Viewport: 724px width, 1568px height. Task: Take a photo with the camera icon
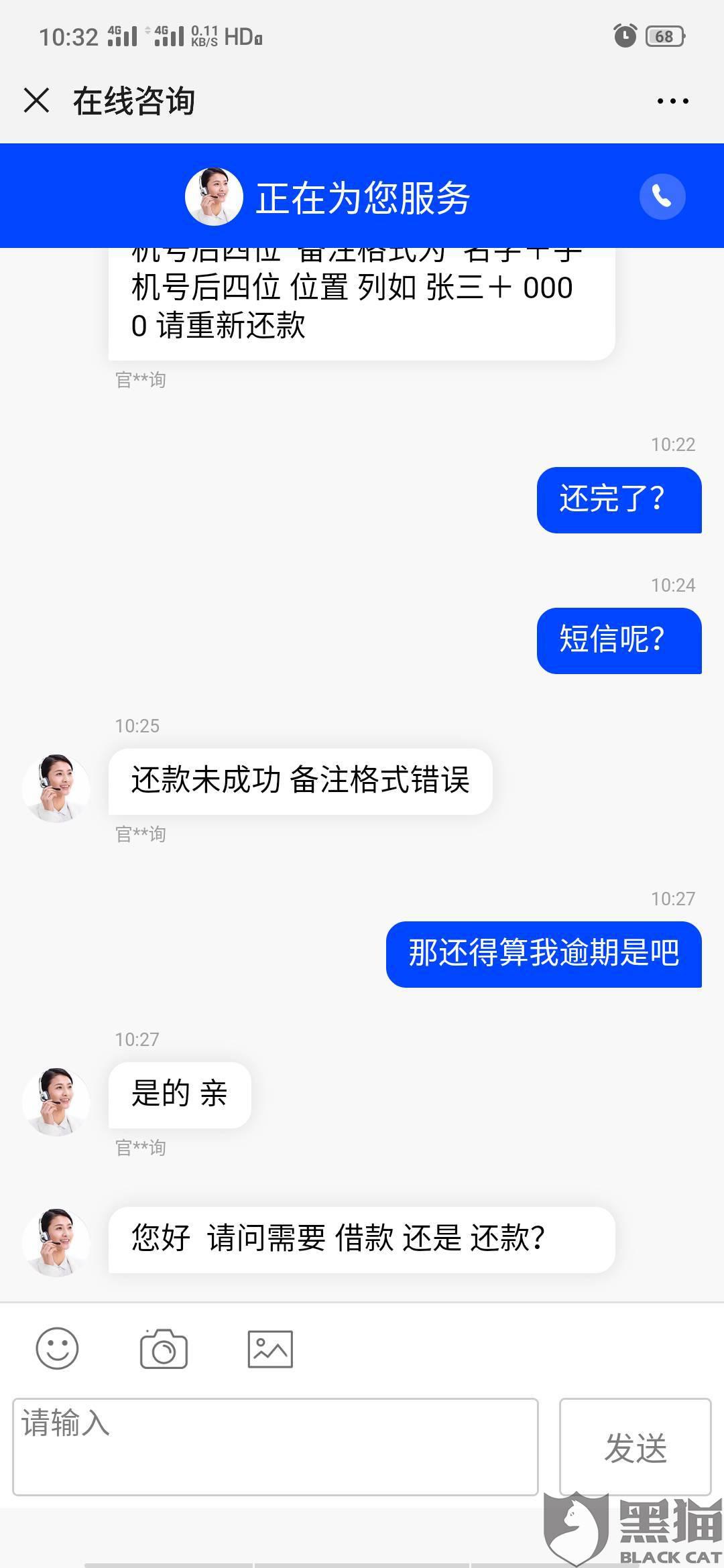(x=164, y=1349)
